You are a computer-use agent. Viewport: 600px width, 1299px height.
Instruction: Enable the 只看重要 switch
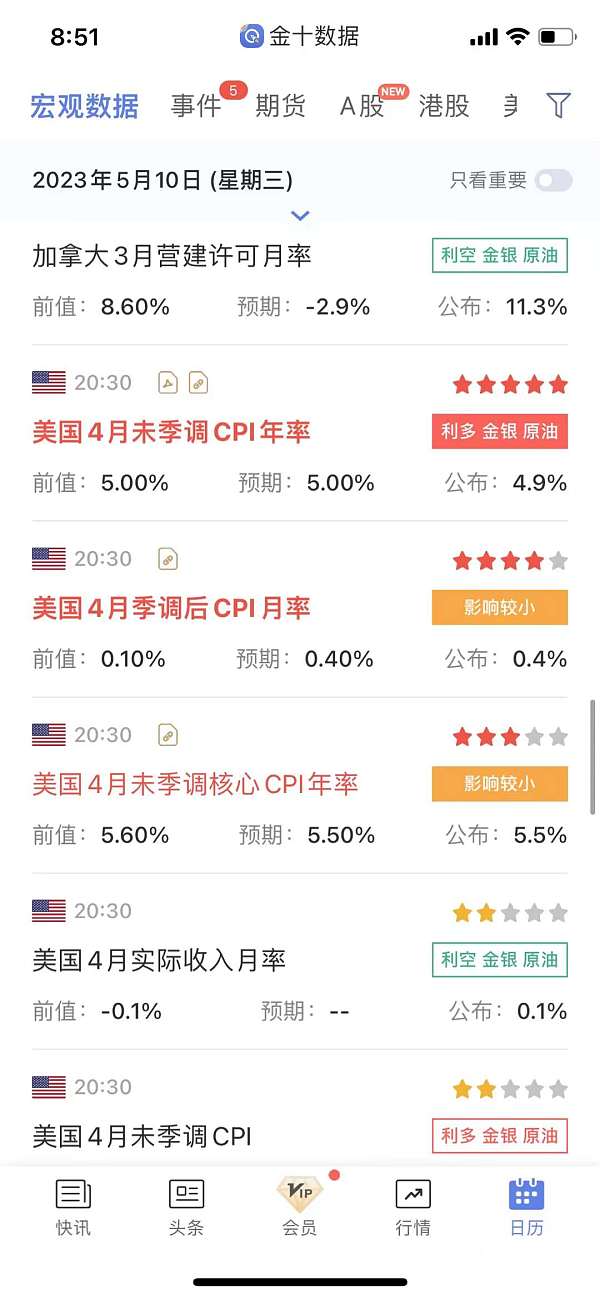[553, 180]
